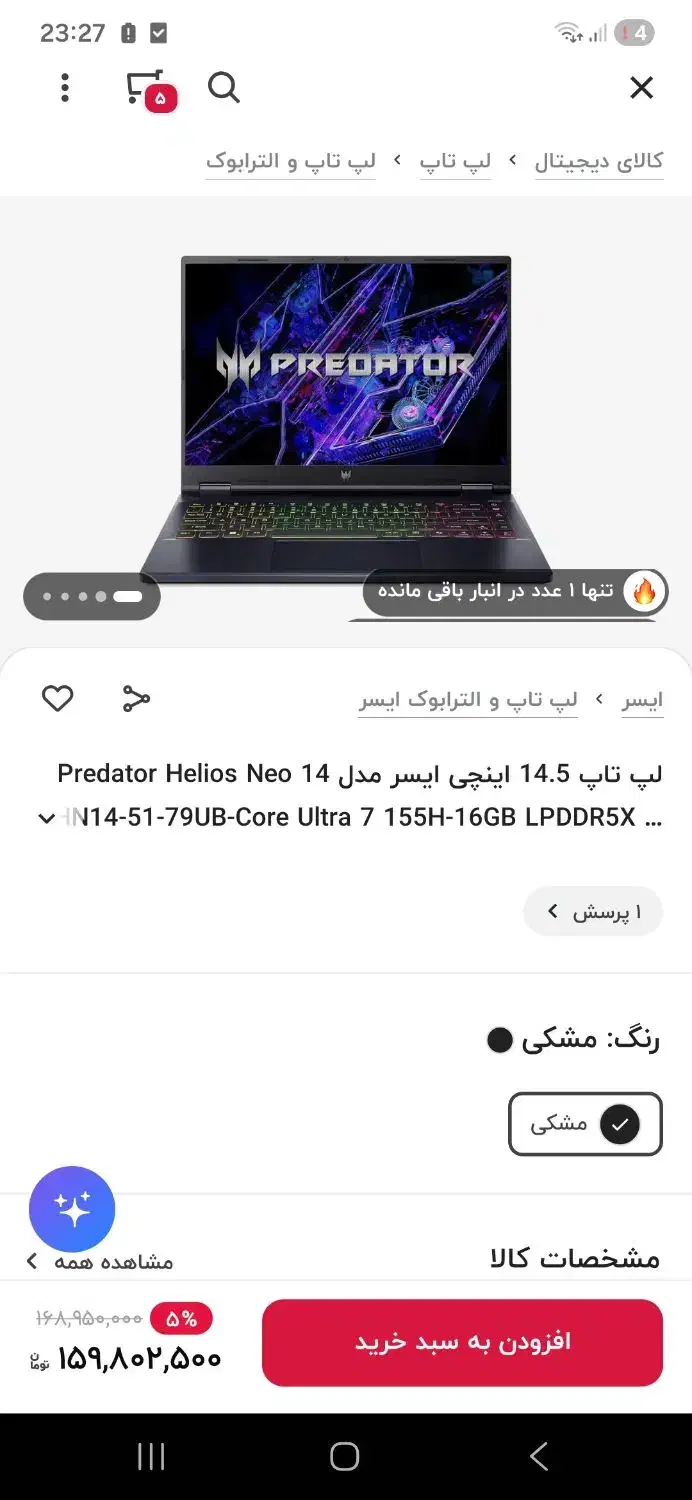
Task: Tap مشاهده همه to view all specs
Action: click(100, 1261)
